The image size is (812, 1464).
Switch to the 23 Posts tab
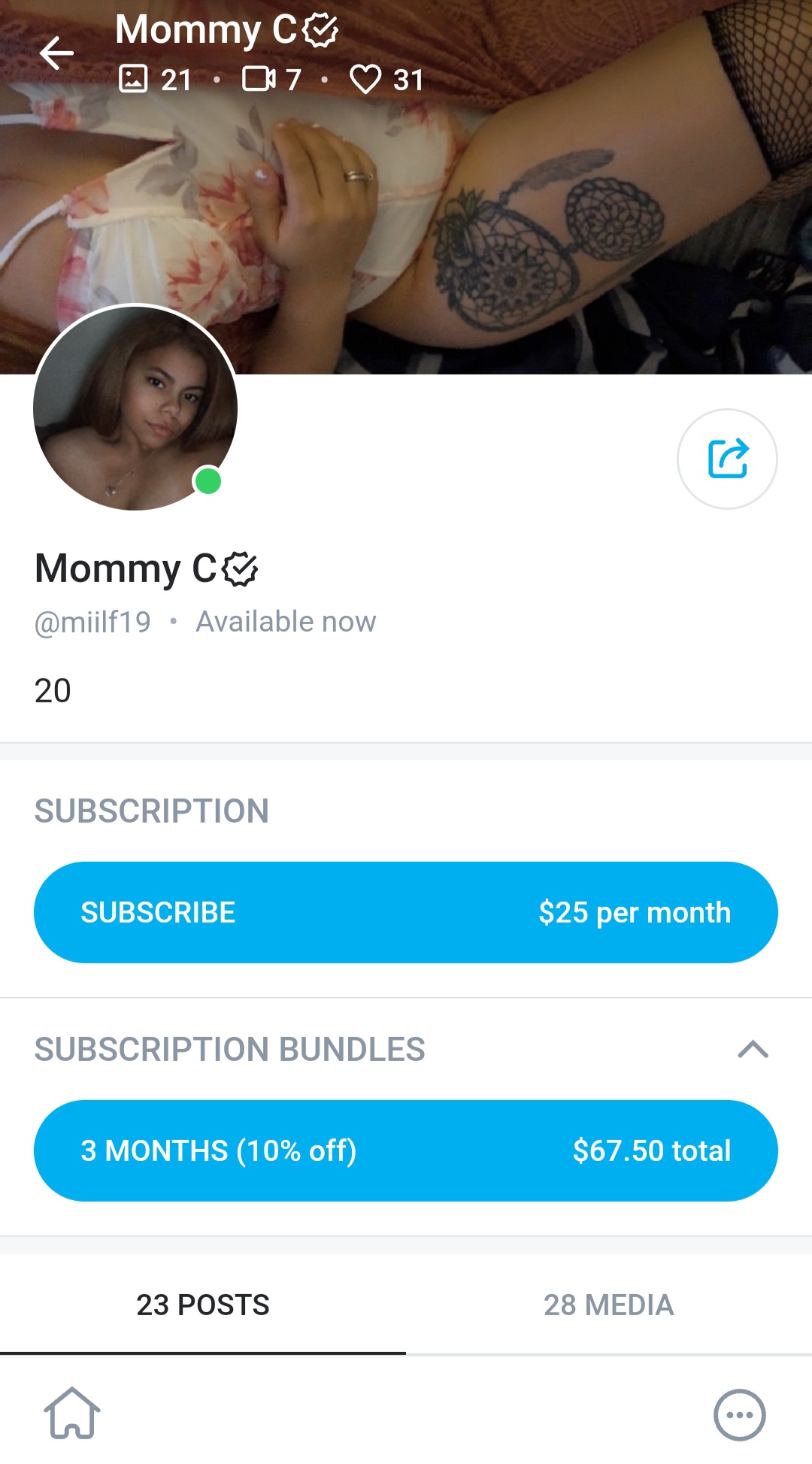pos(203,1305)
